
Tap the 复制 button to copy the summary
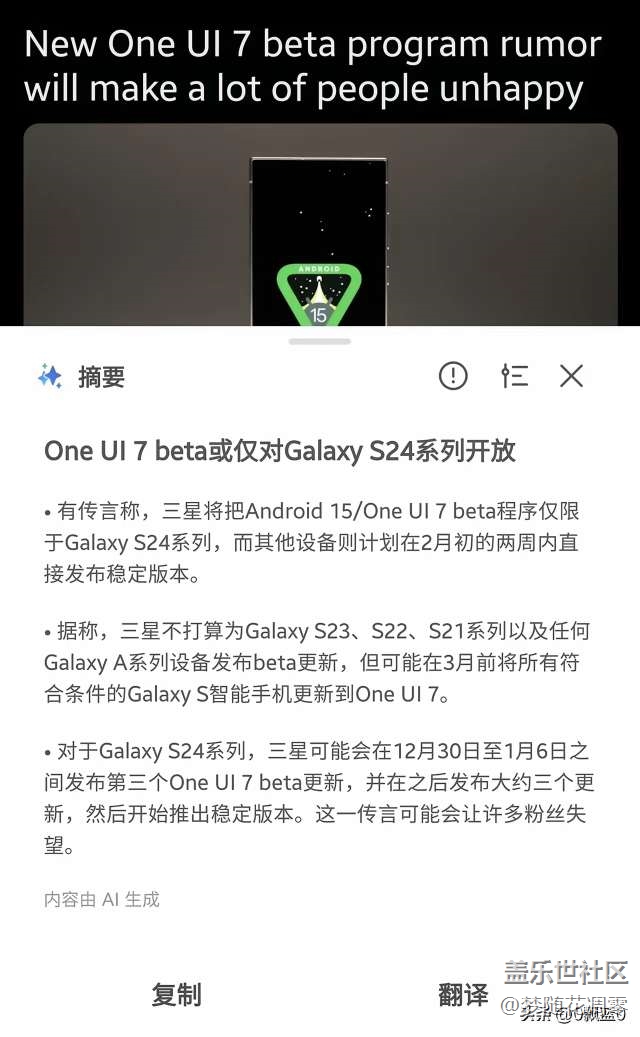(x=177, y=994)
